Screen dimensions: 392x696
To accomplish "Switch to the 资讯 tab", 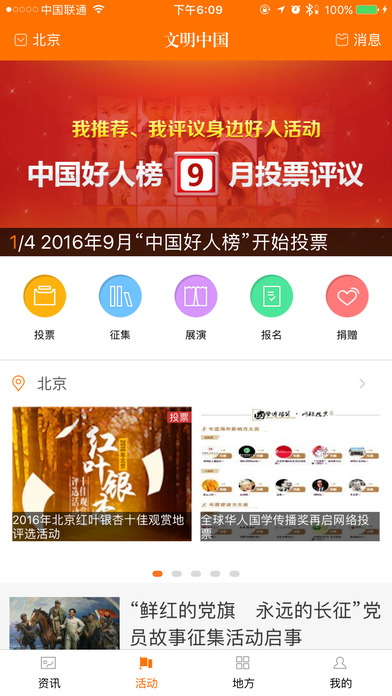I will tap(49, 672).
